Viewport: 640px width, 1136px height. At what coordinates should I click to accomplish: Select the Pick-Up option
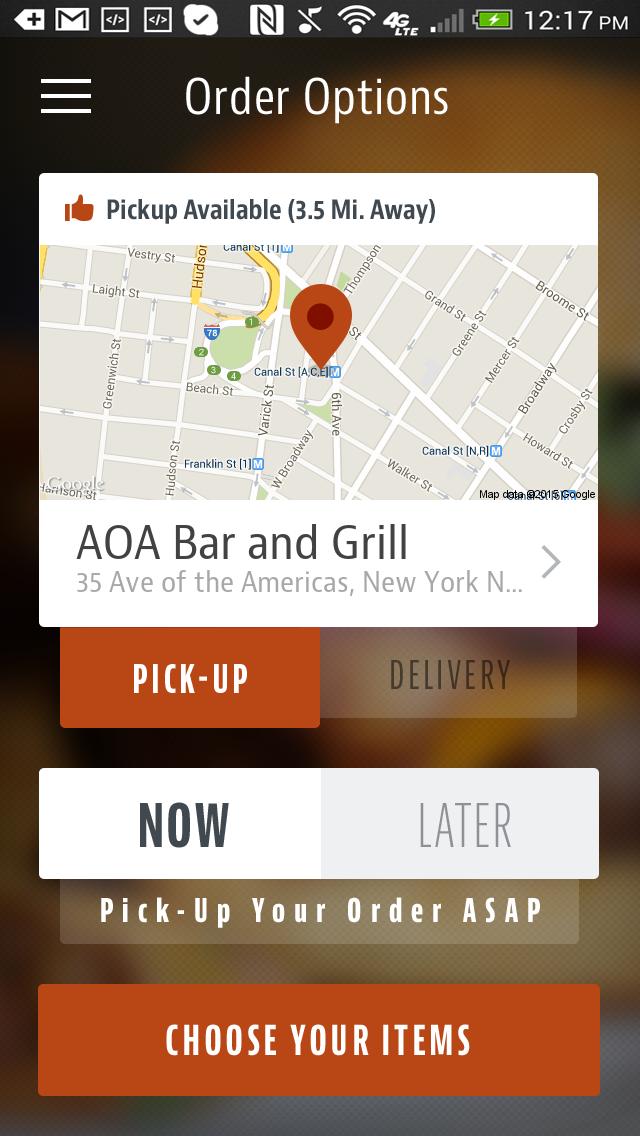pyautogui.click(x=190, y=677)
